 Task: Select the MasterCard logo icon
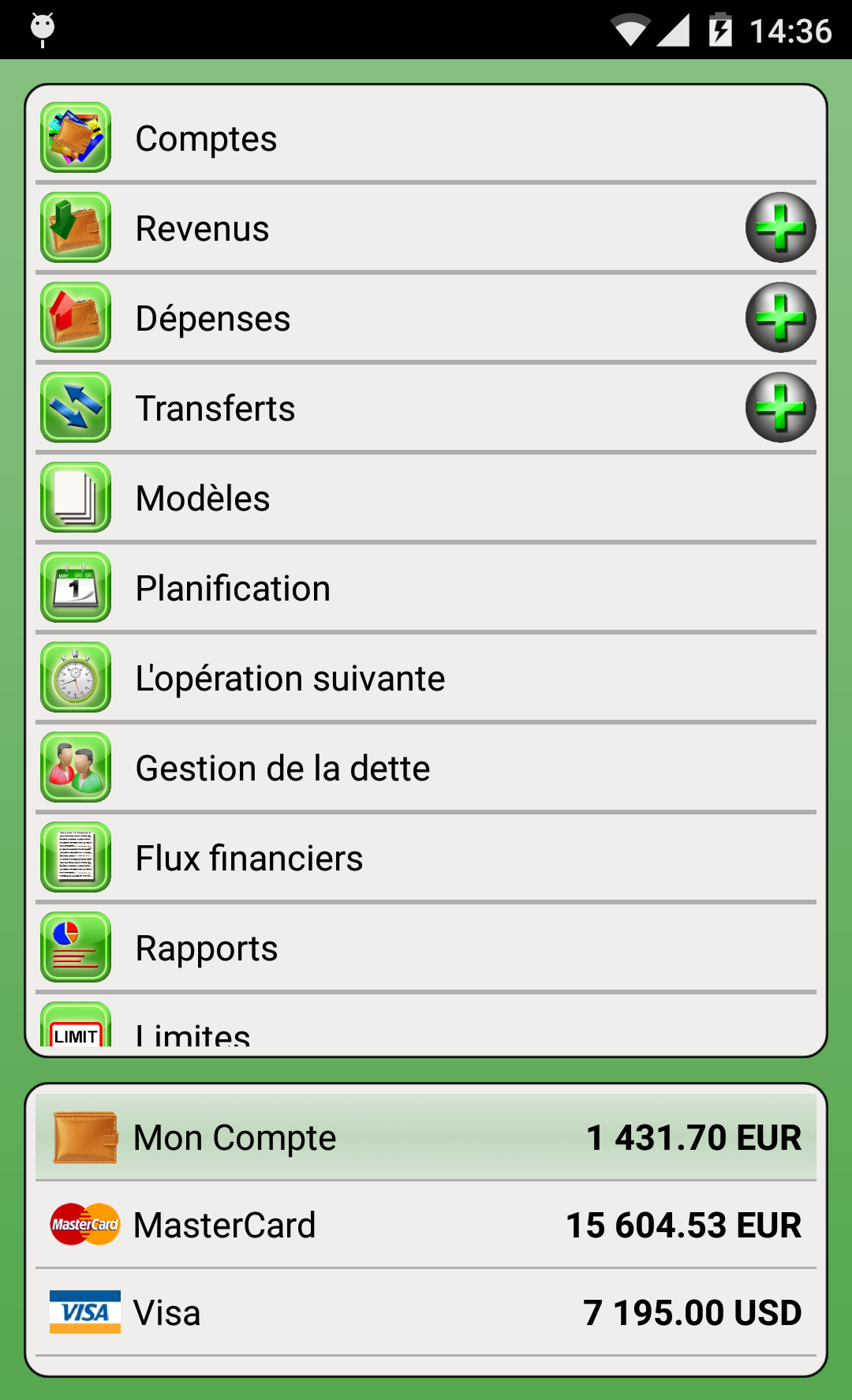coord(84,1225)
